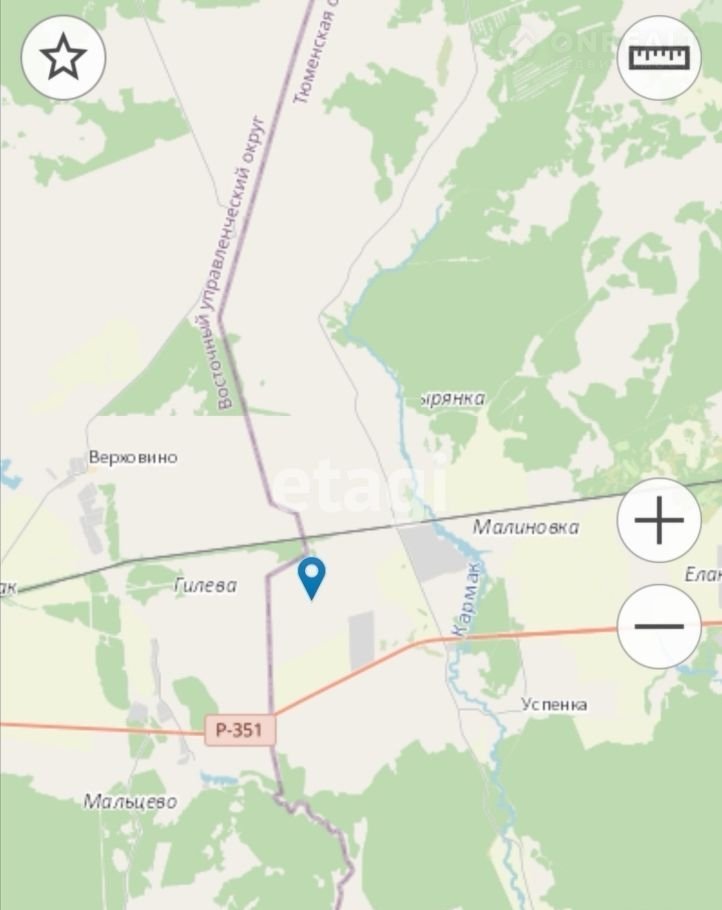Tap the blue location pin marker
This screenshot has height=910, width=722.
tap(312, 577)
